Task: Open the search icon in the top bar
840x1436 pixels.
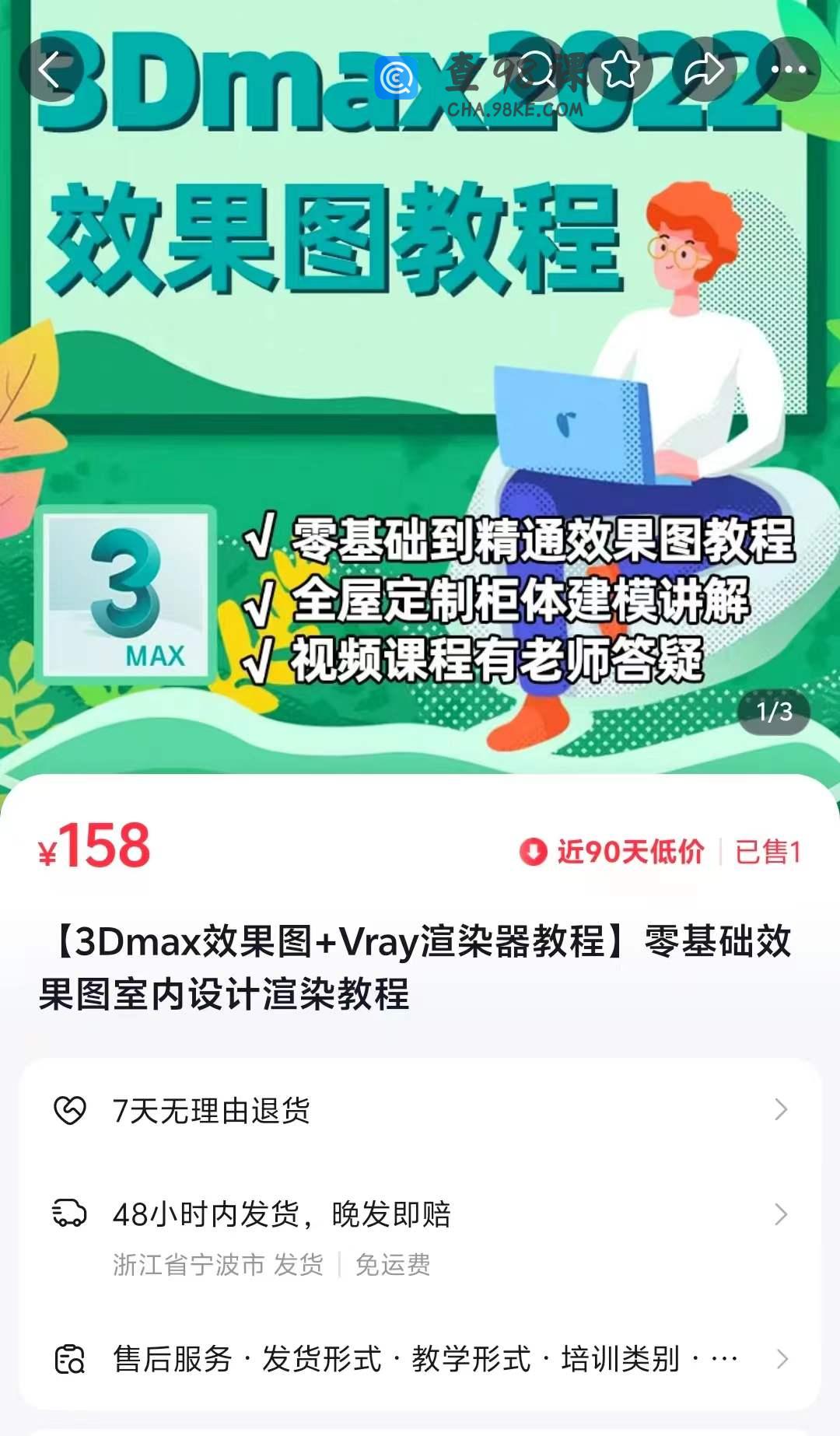Action: point(537,70)
